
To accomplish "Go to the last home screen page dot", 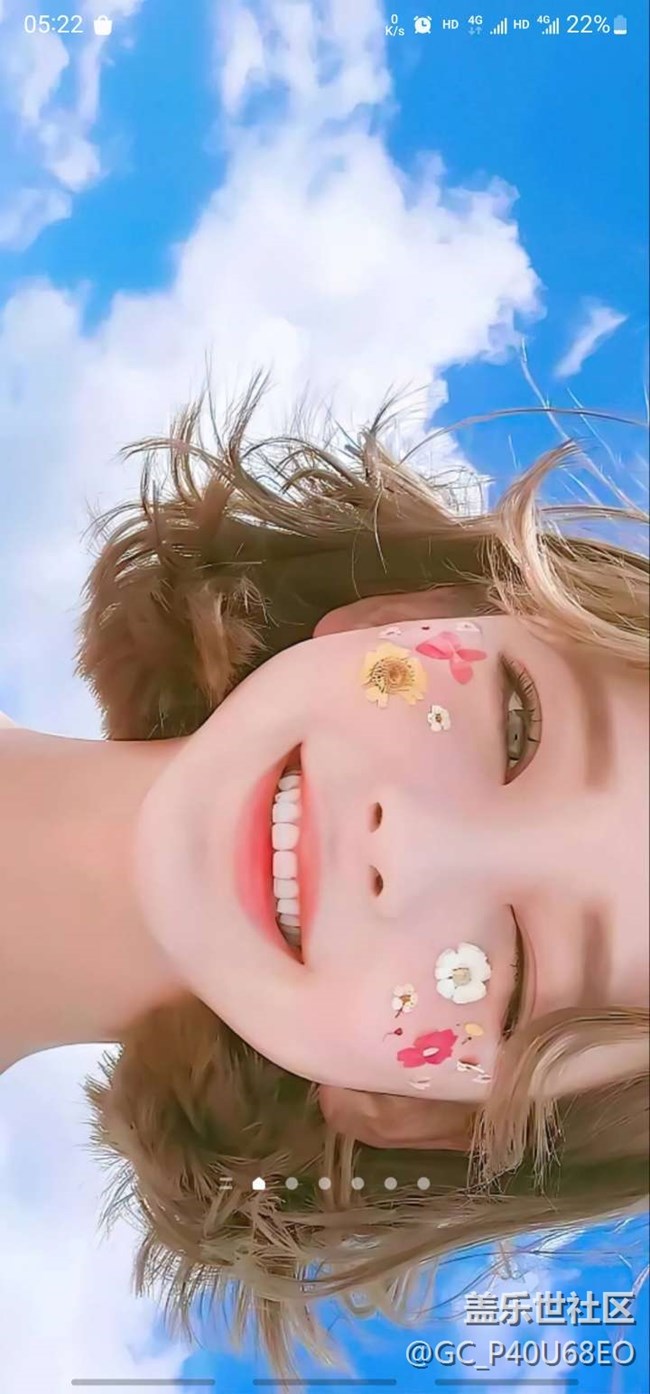I will tap(423, 1183).
